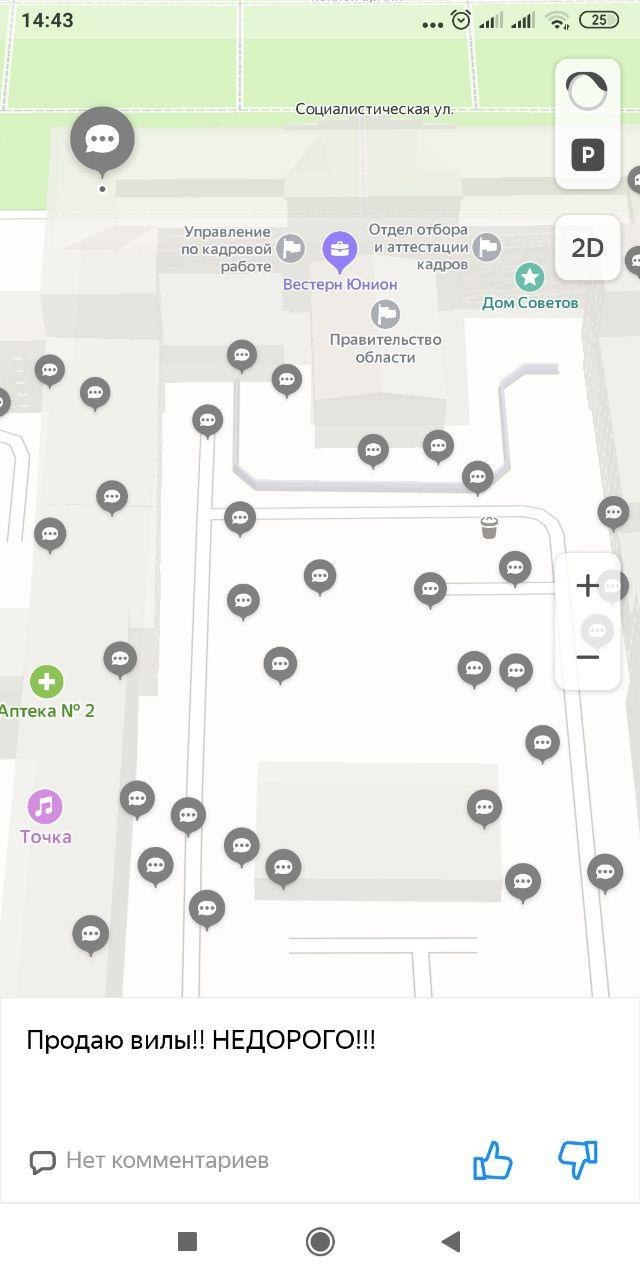
Task: Switch the map to 2D mode
Action: (x=587, y=248)
